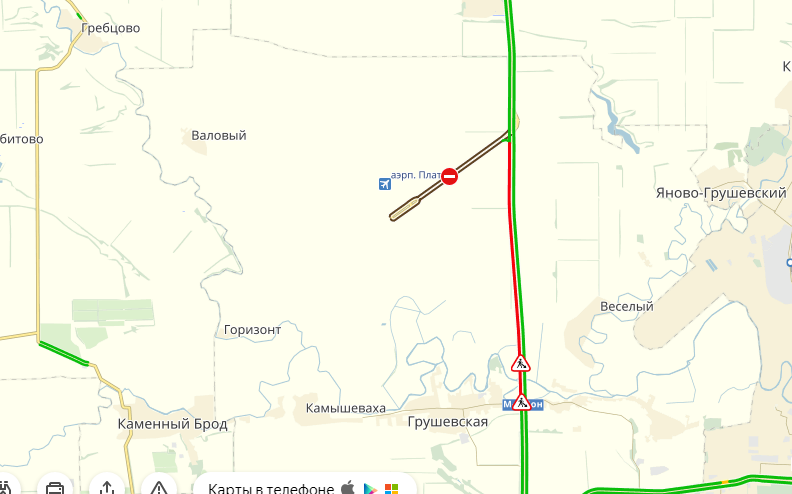
Task: Tap the upper roadworks warning sign
Action: [520, 363]
